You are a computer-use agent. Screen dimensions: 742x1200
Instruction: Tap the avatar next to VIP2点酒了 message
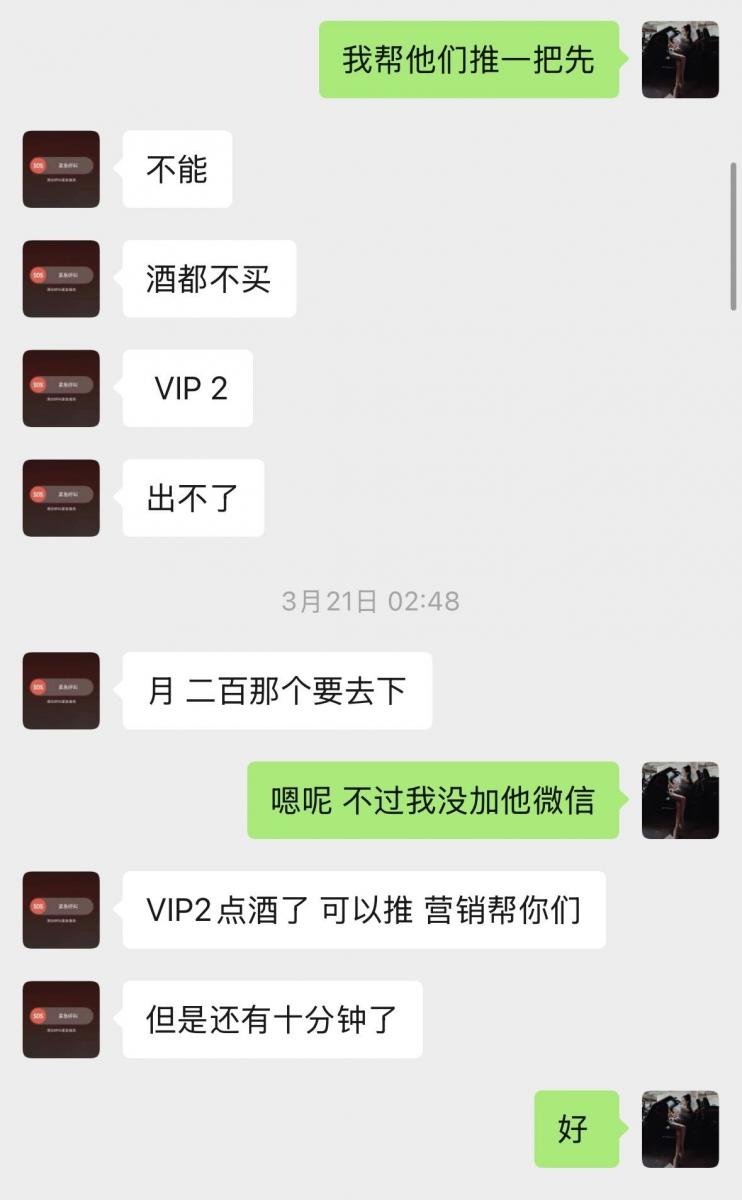pos(61,910)
